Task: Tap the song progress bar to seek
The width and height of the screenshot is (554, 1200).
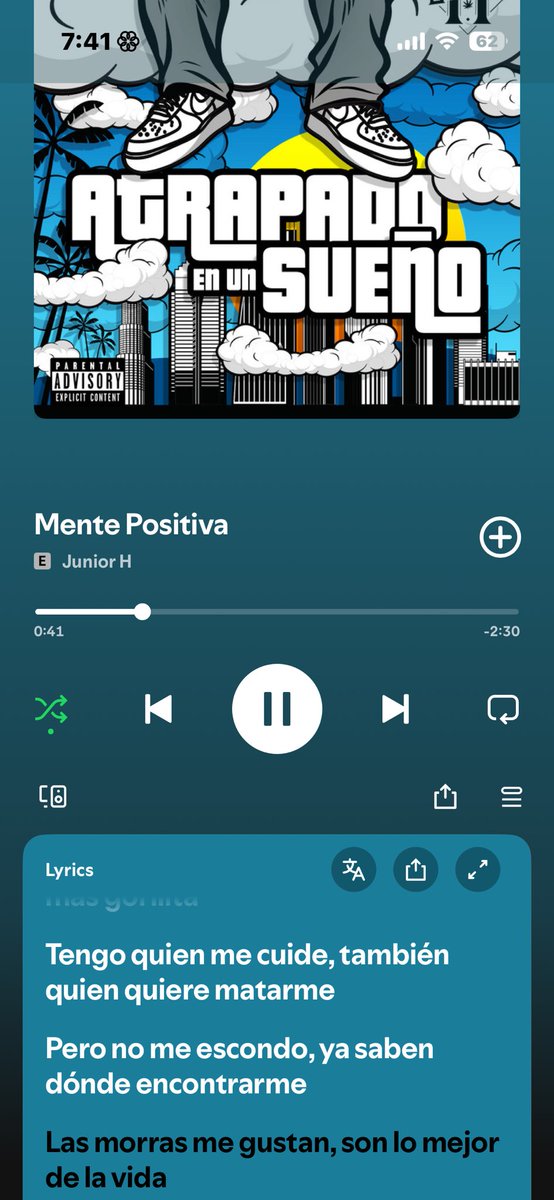Action: click(277, 611)
